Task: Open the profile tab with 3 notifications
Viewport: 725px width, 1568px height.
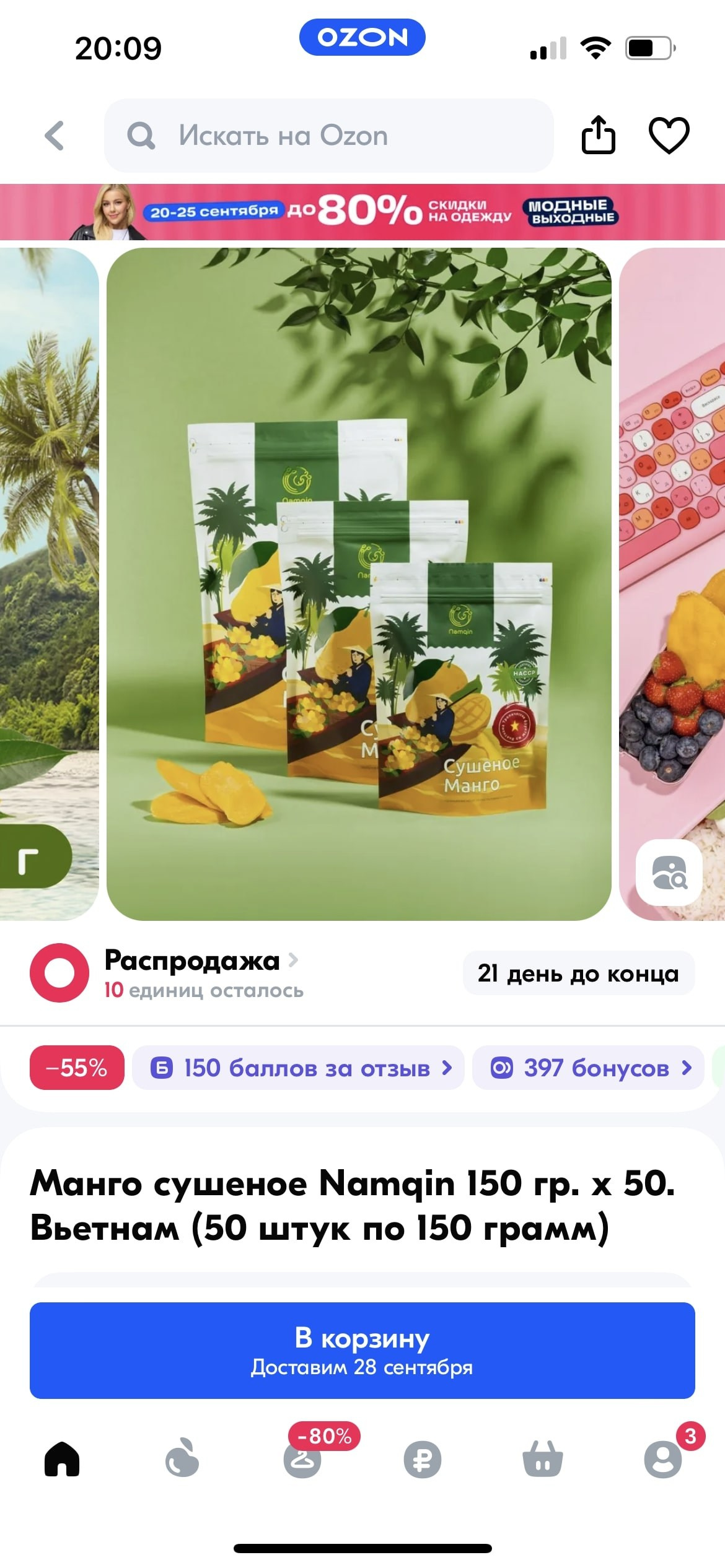Action: [x=663, y=1459]
